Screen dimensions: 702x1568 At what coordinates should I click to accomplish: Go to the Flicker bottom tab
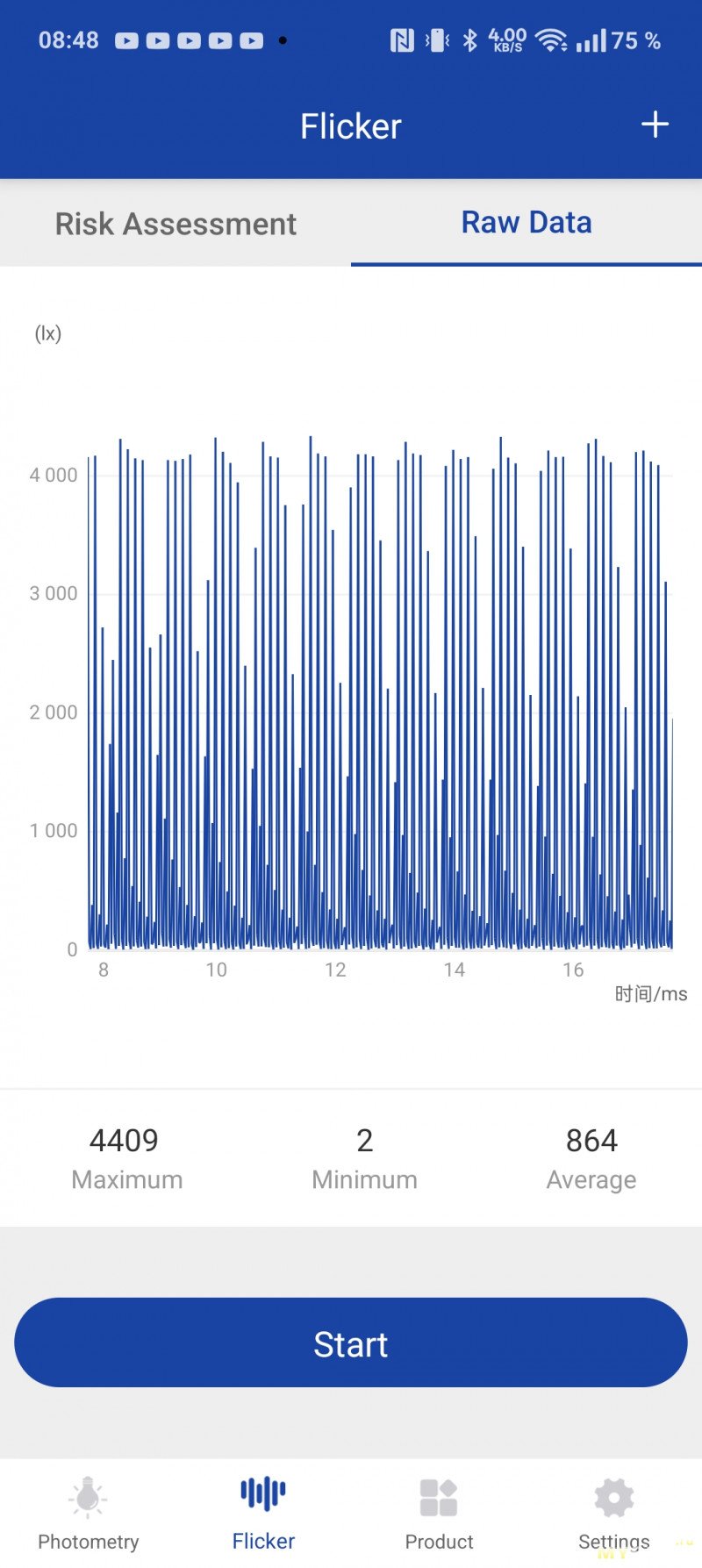(x=263, y=1514)
